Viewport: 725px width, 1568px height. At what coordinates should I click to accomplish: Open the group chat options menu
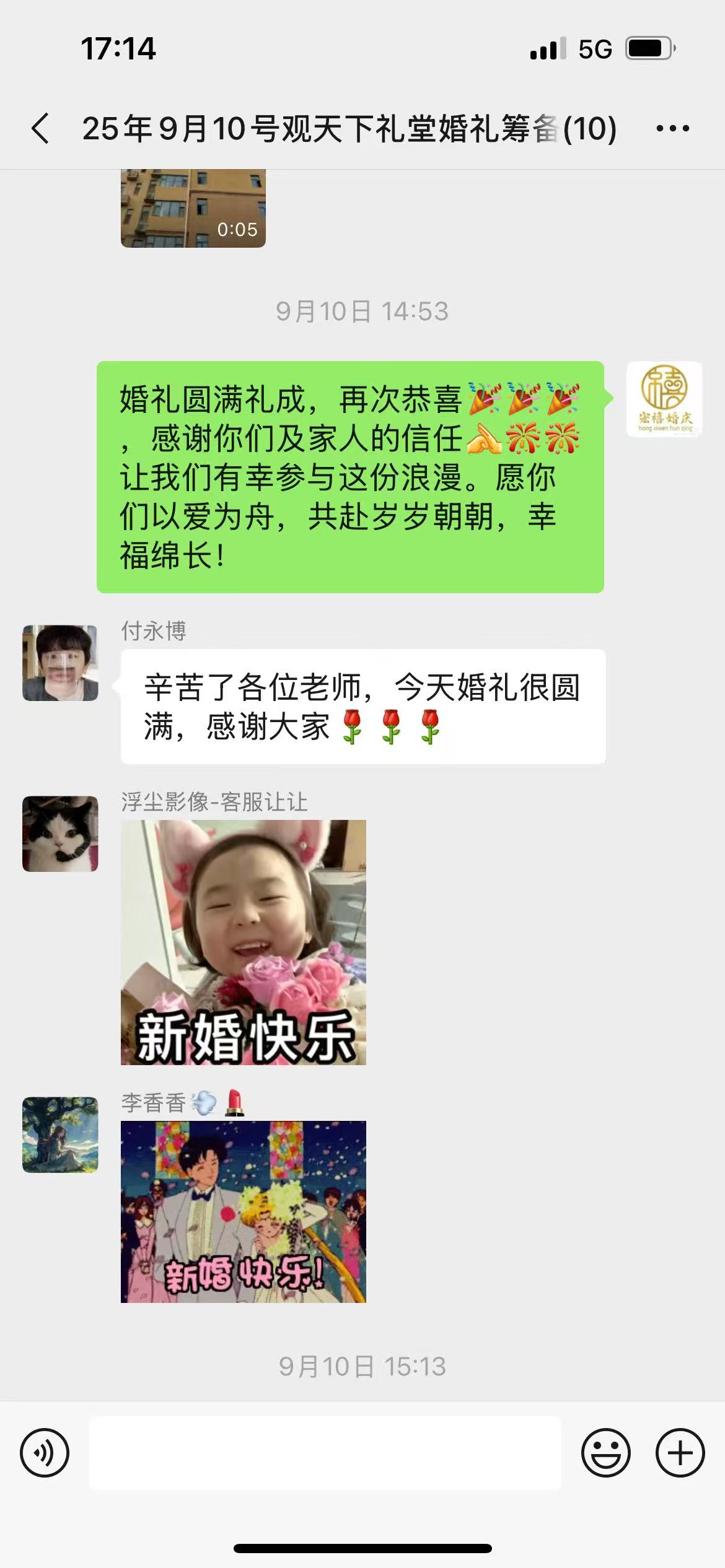click(x=672, y=129)
